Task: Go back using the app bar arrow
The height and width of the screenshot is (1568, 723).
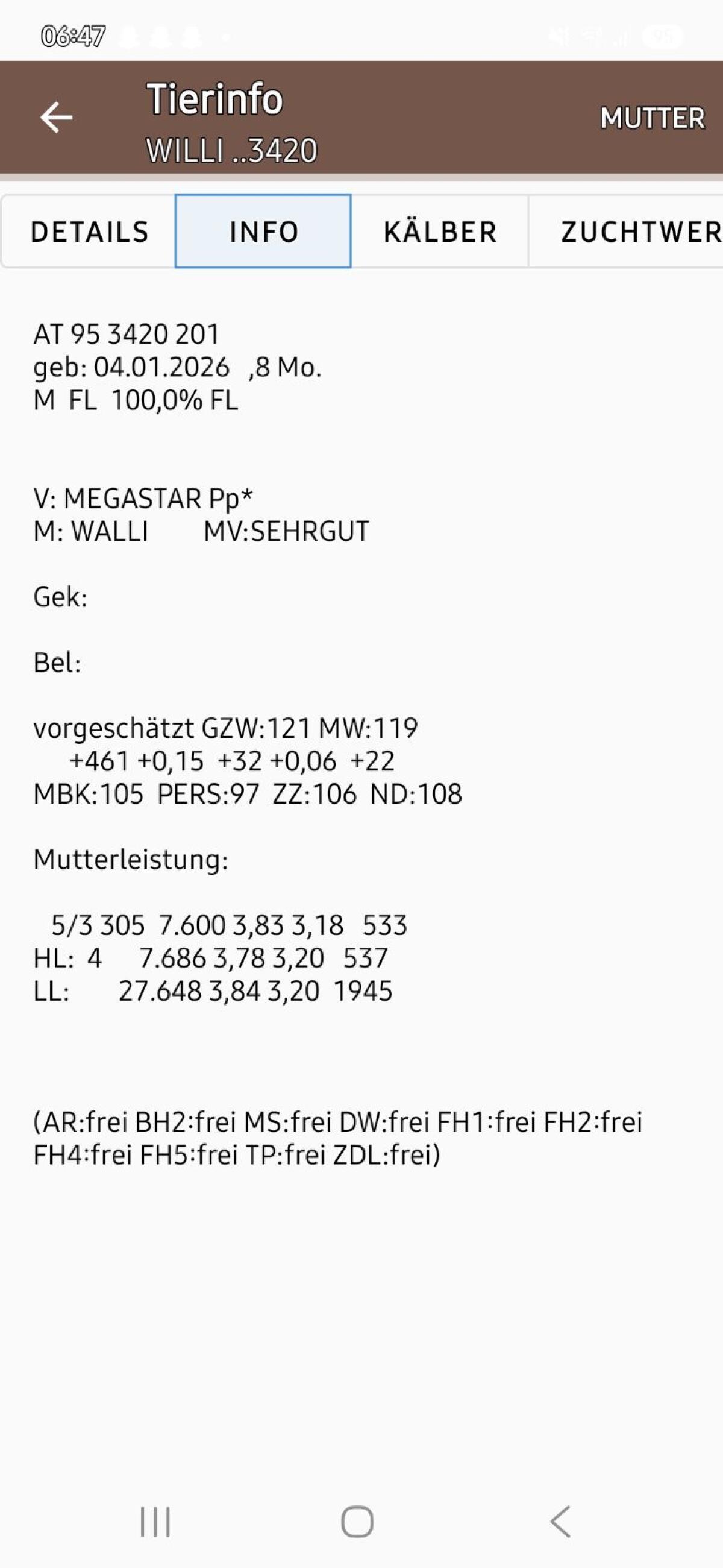Action: (x=56, y=117)
